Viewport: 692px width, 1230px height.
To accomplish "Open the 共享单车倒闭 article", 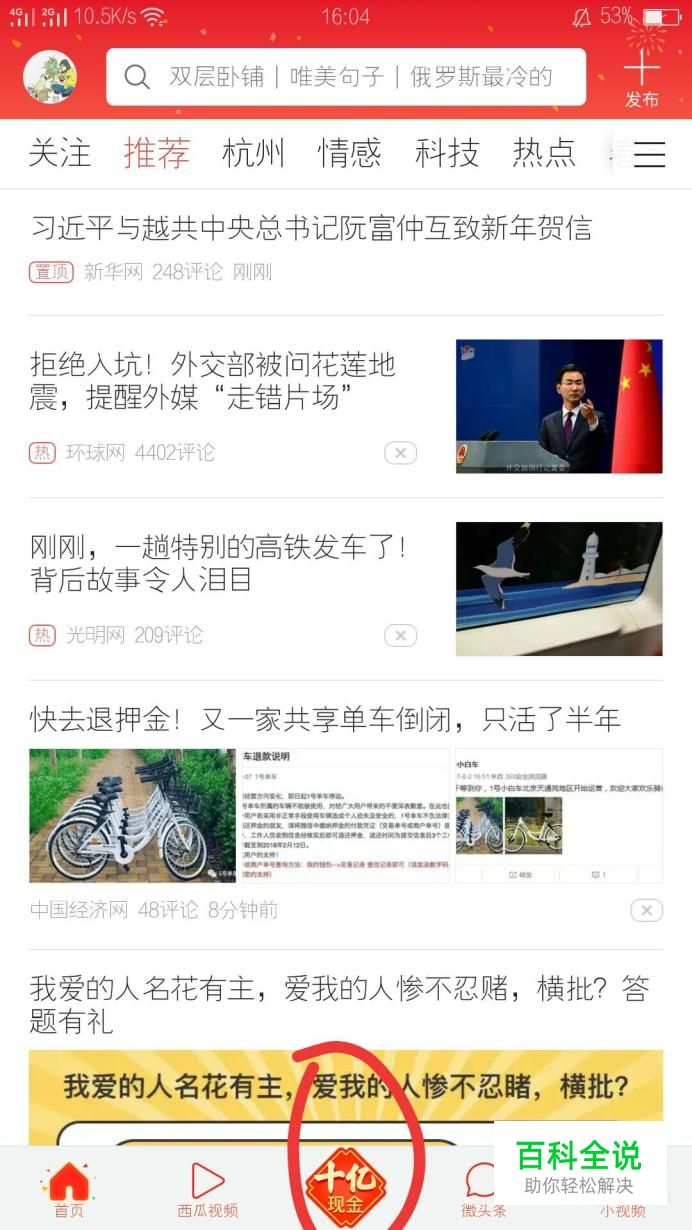I will (x=325, y=719).
